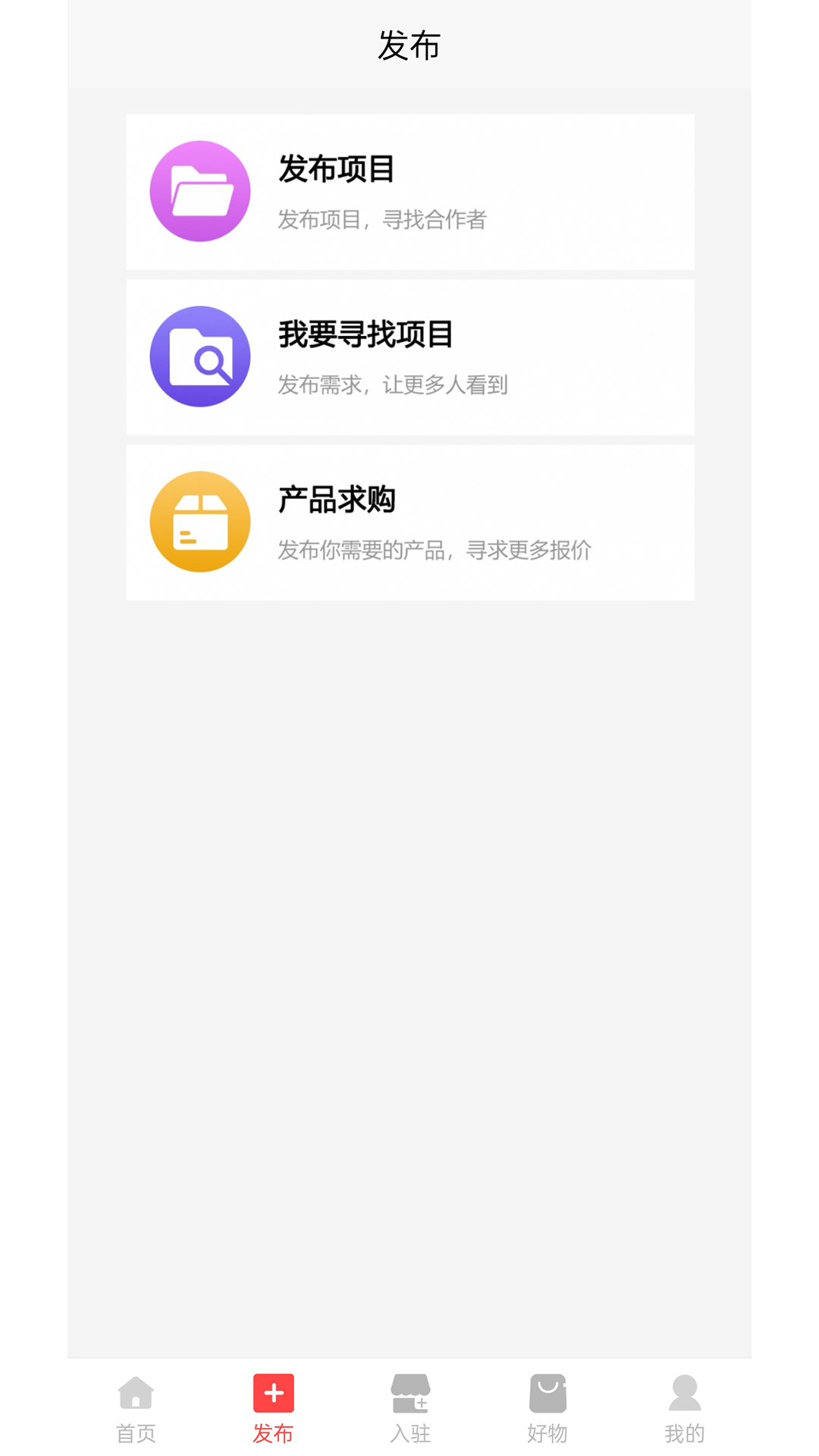This screenshot has width=819, height=1456.
Task: Open the 产品求购 card
Action: click(x=409, y=522)
